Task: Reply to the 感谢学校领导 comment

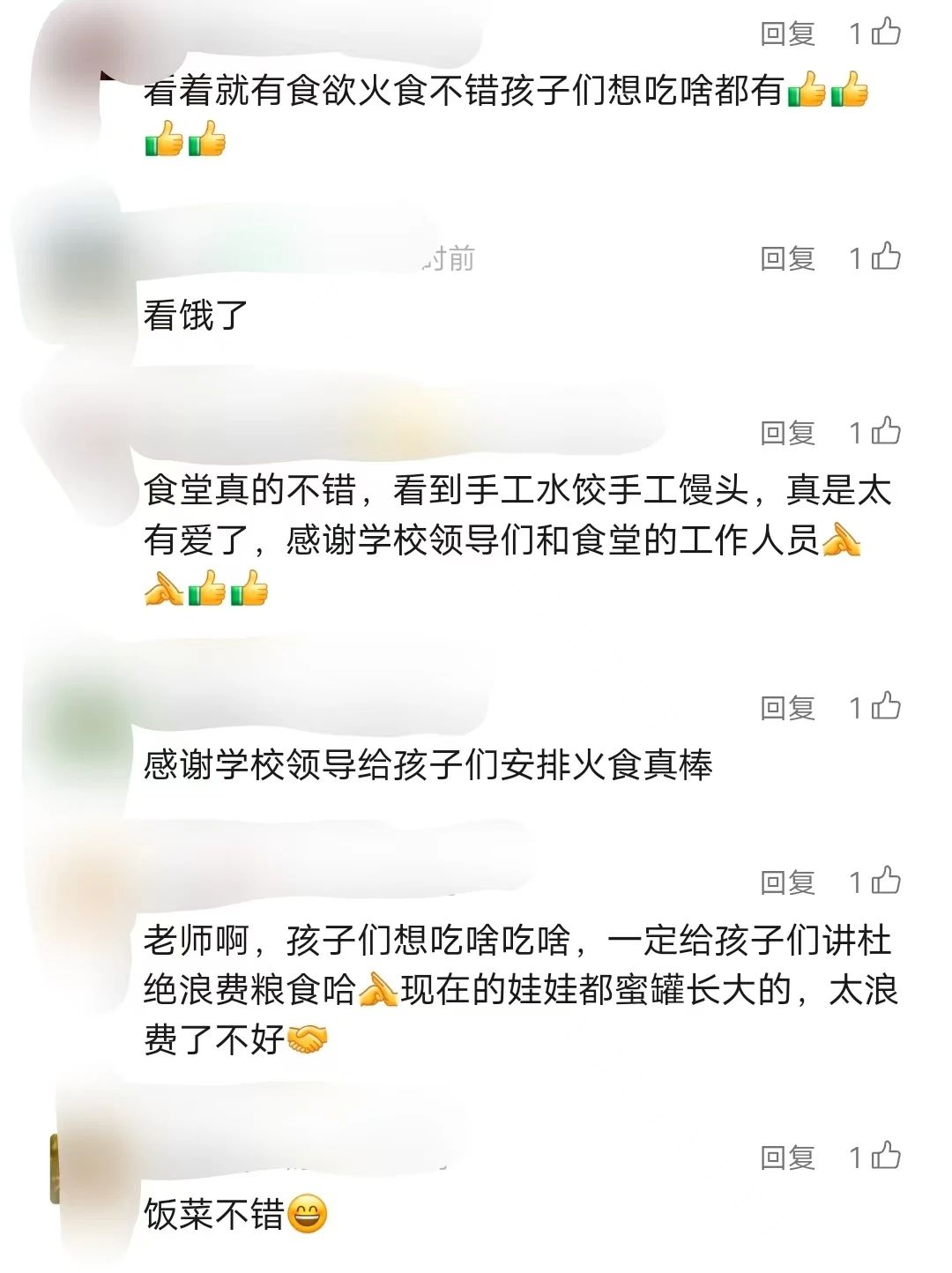Action: (x=787, y=708)
